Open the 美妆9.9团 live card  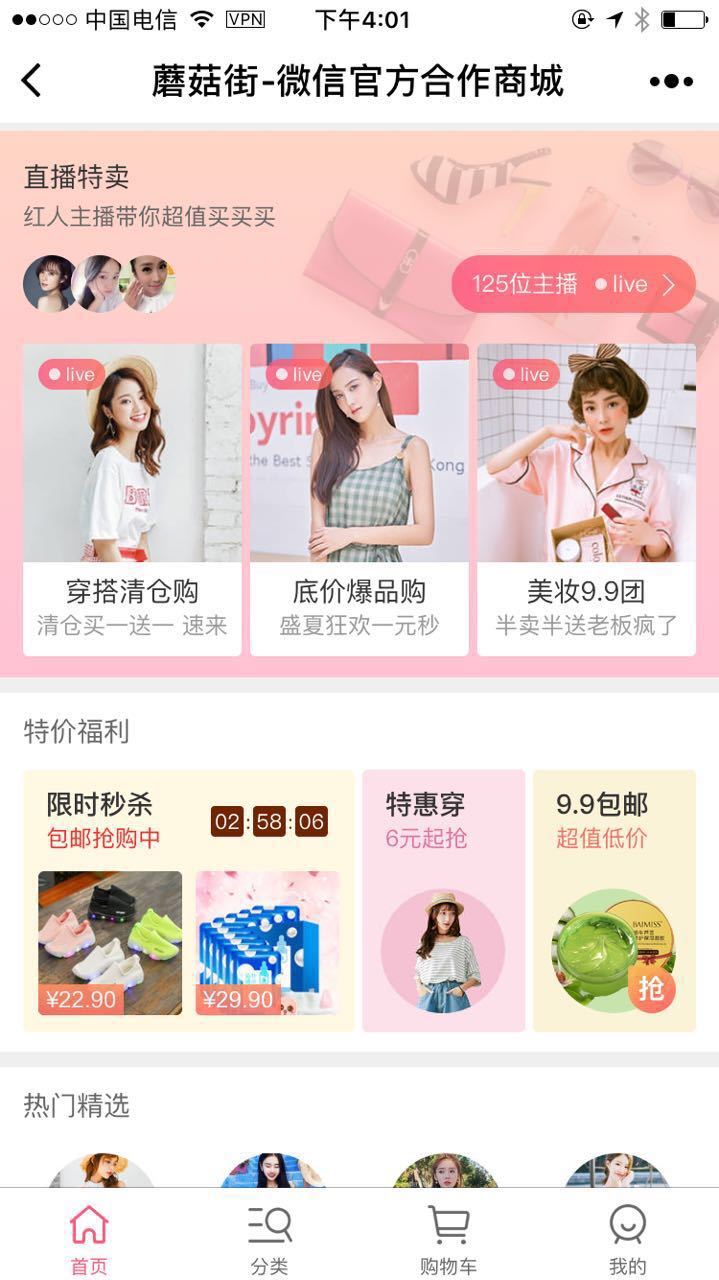587,500
